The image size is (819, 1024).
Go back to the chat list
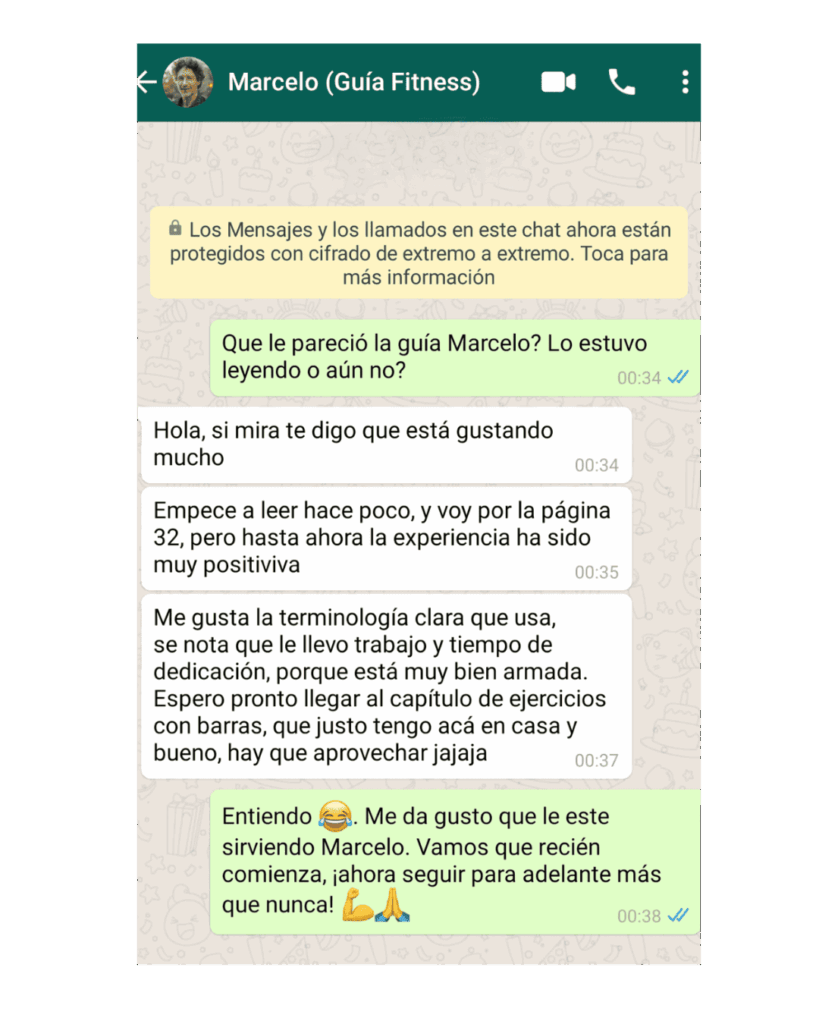147,82
